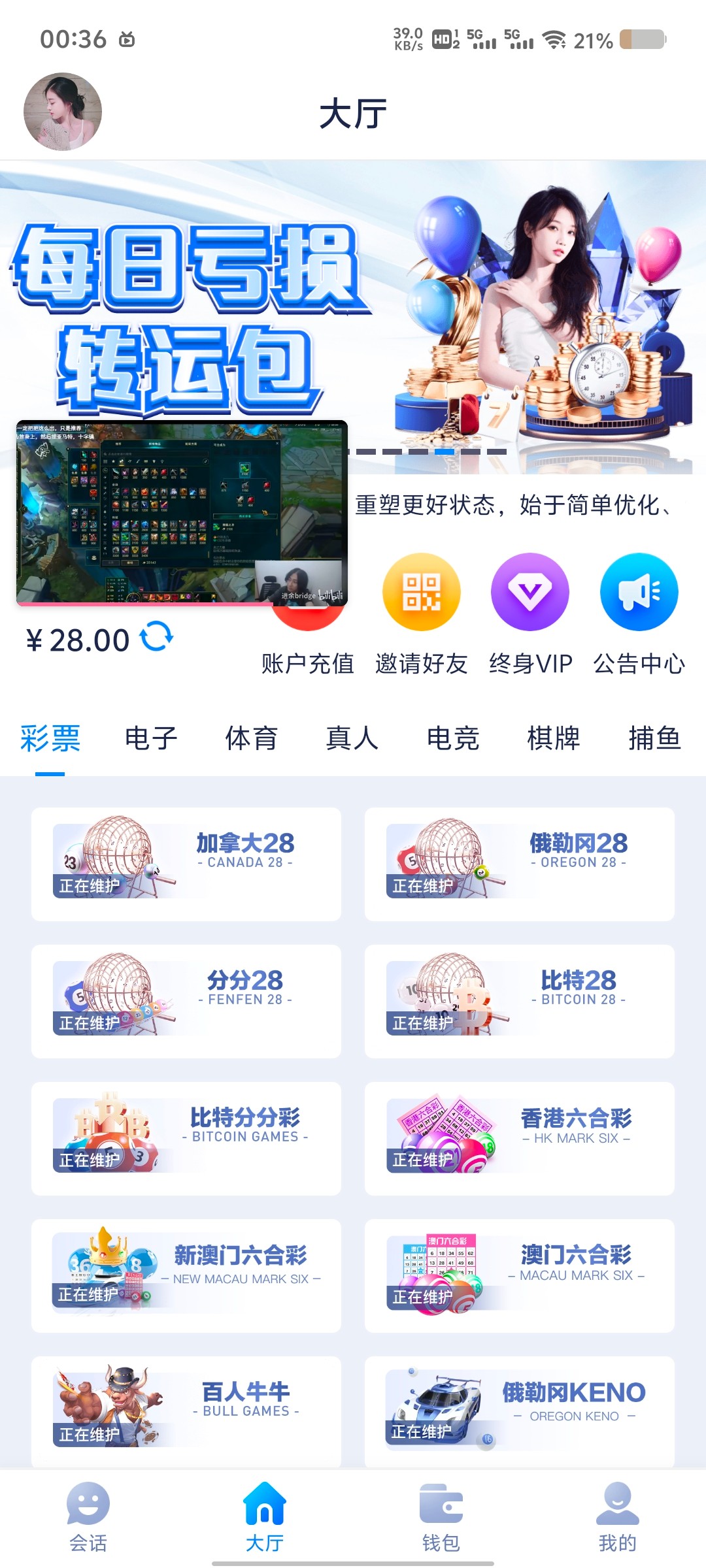
Task: Open the profile avatar photo
Action: tap(63, 112)
